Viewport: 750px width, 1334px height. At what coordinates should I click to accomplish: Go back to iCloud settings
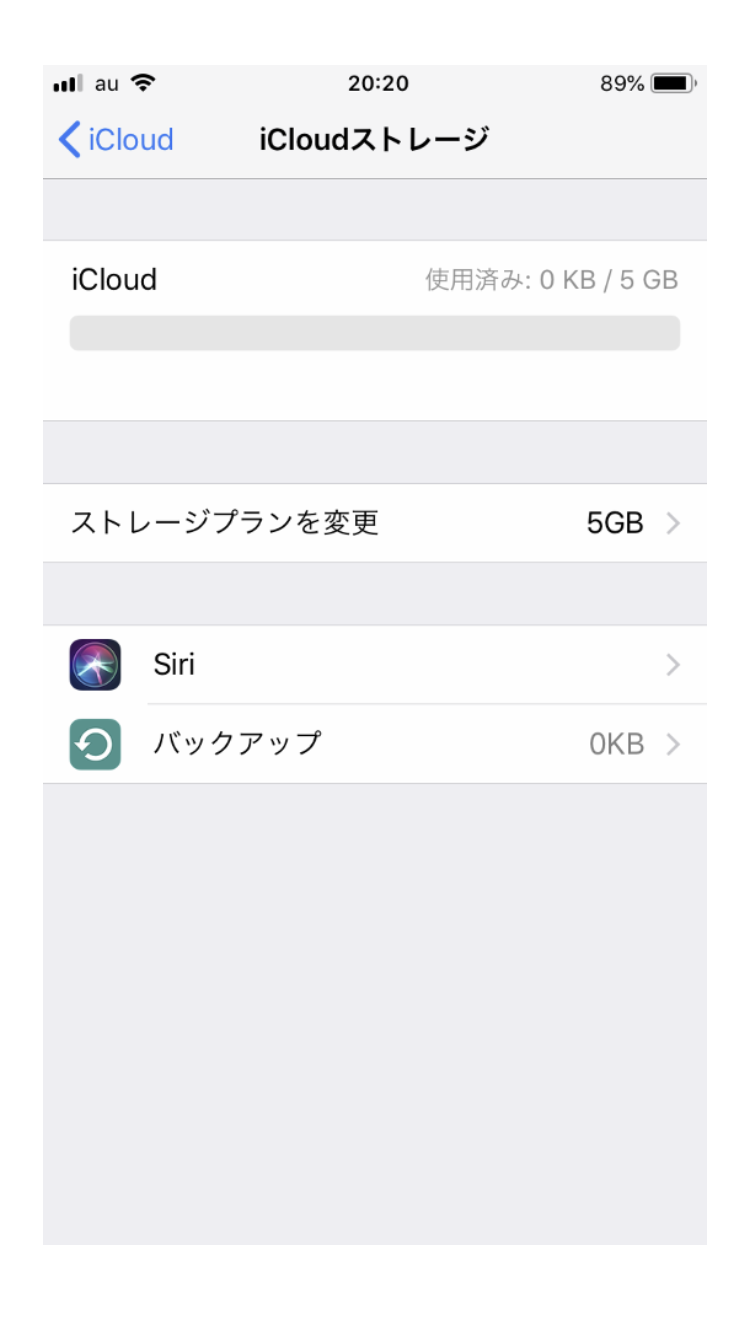[116, 140]
